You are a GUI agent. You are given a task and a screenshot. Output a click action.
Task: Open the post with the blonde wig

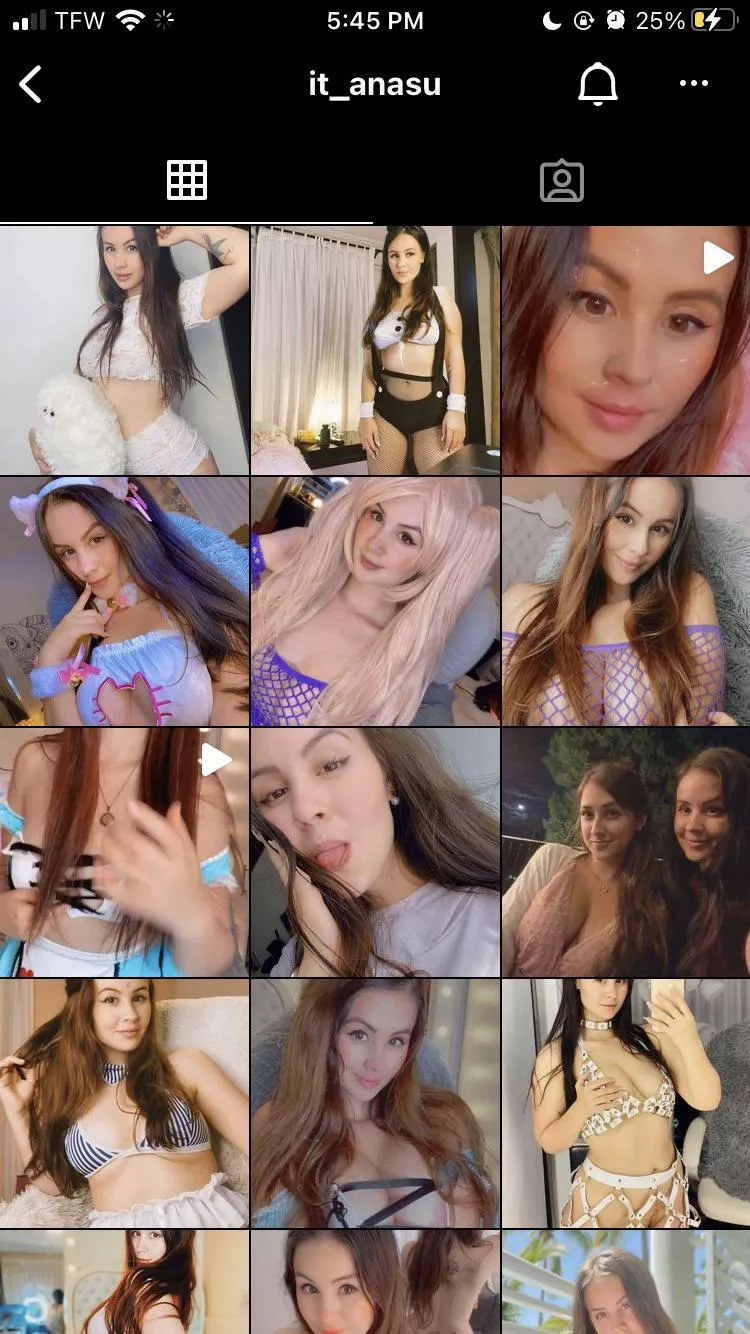pos(375,601)
